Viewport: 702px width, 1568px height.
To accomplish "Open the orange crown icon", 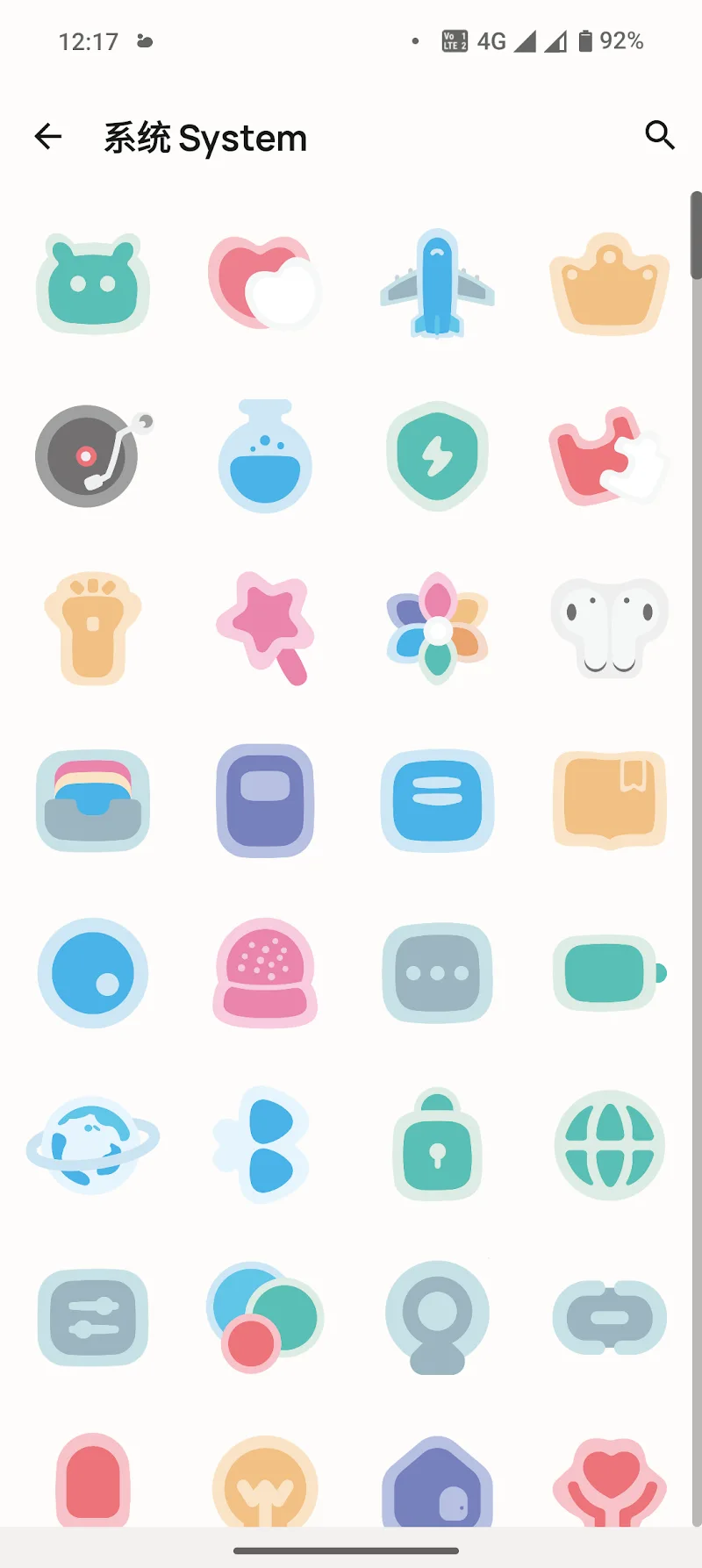I will point(609,285).
